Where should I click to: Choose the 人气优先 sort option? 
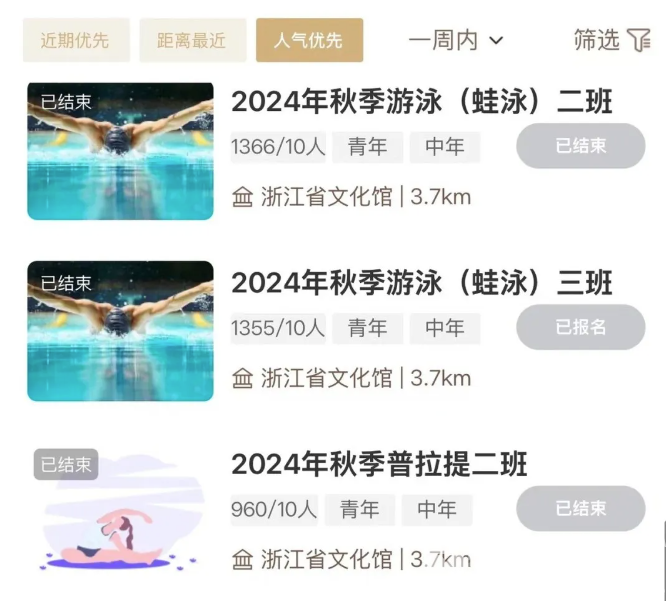[309, 41]
